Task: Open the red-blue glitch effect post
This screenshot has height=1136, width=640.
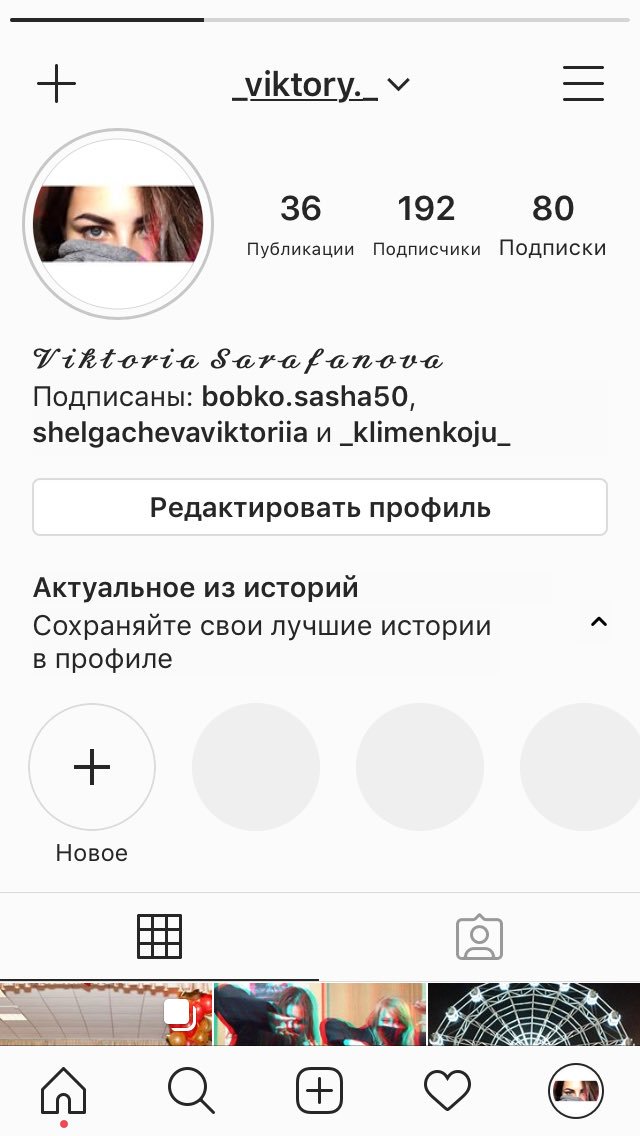Action: click(320, 1014)
